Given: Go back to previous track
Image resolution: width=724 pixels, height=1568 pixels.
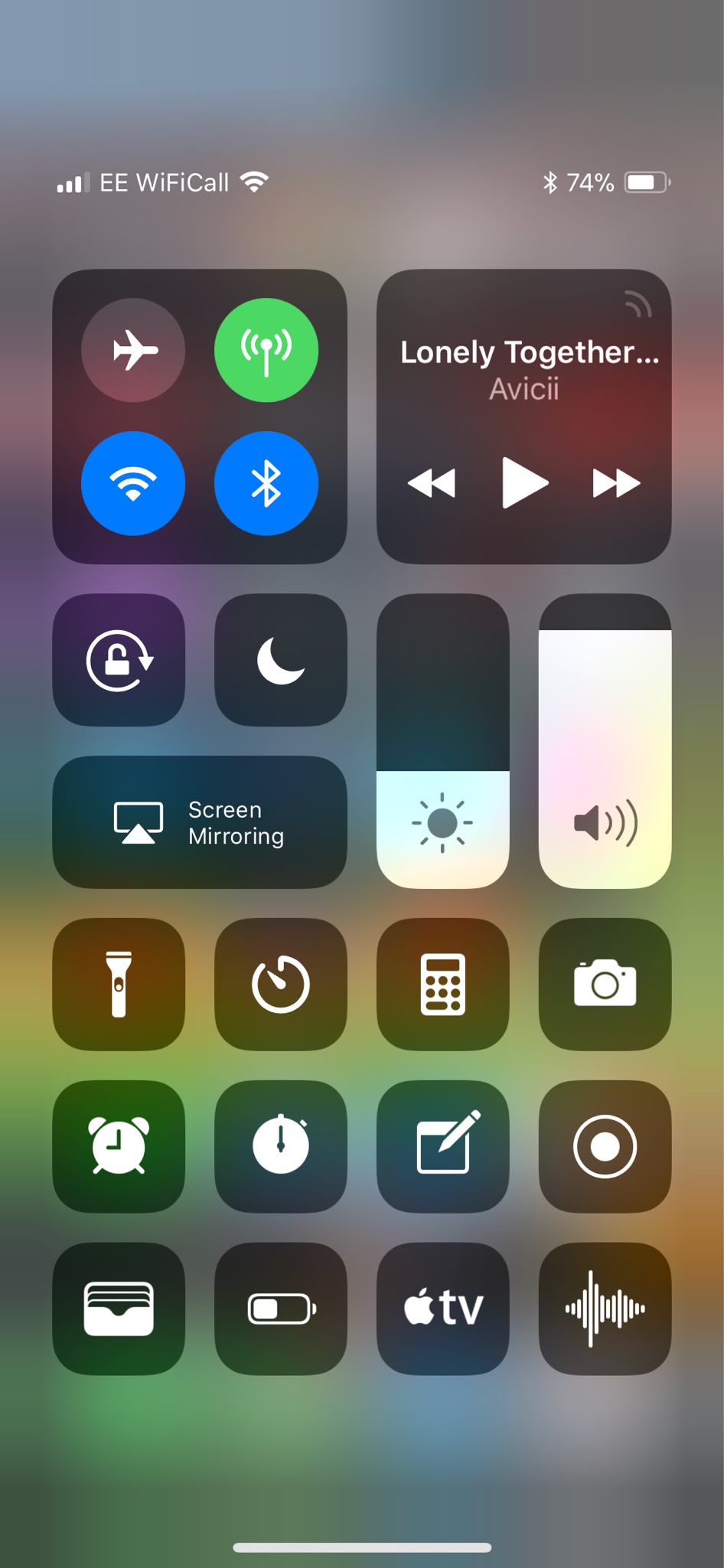Looking at the screenshot, I should coord(432,483).
